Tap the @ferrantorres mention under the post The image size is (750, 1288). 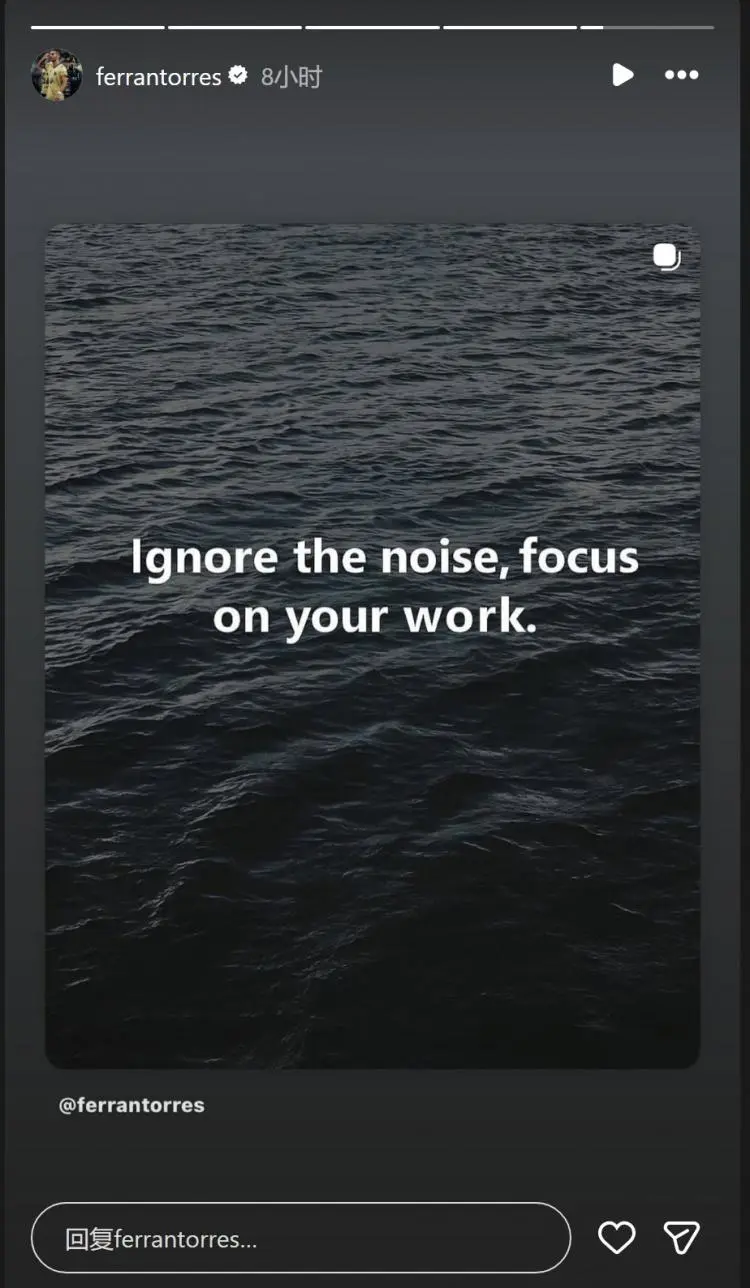click(131, 1105)
